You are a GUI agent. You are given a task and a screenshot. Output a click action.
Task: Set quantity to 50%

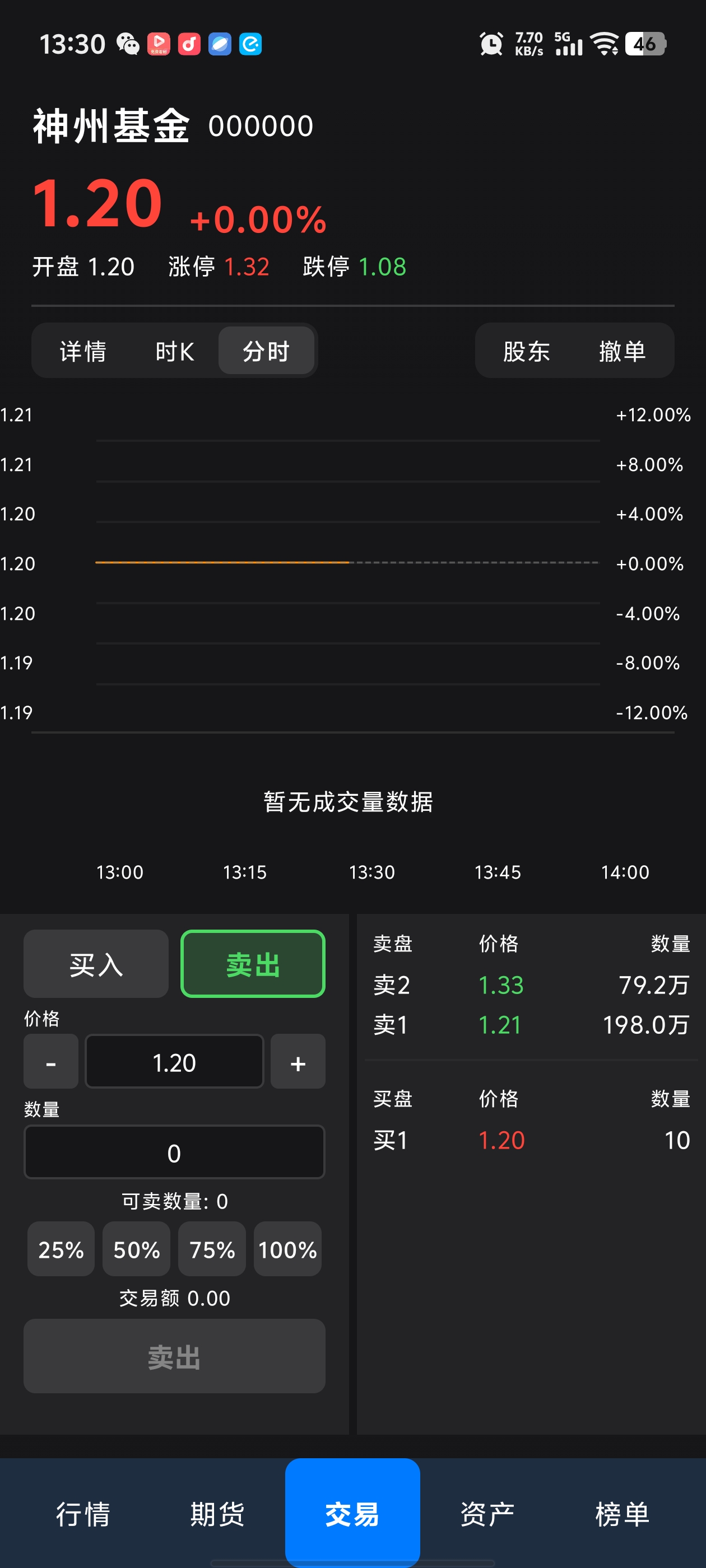click(x=137, y=1250)
